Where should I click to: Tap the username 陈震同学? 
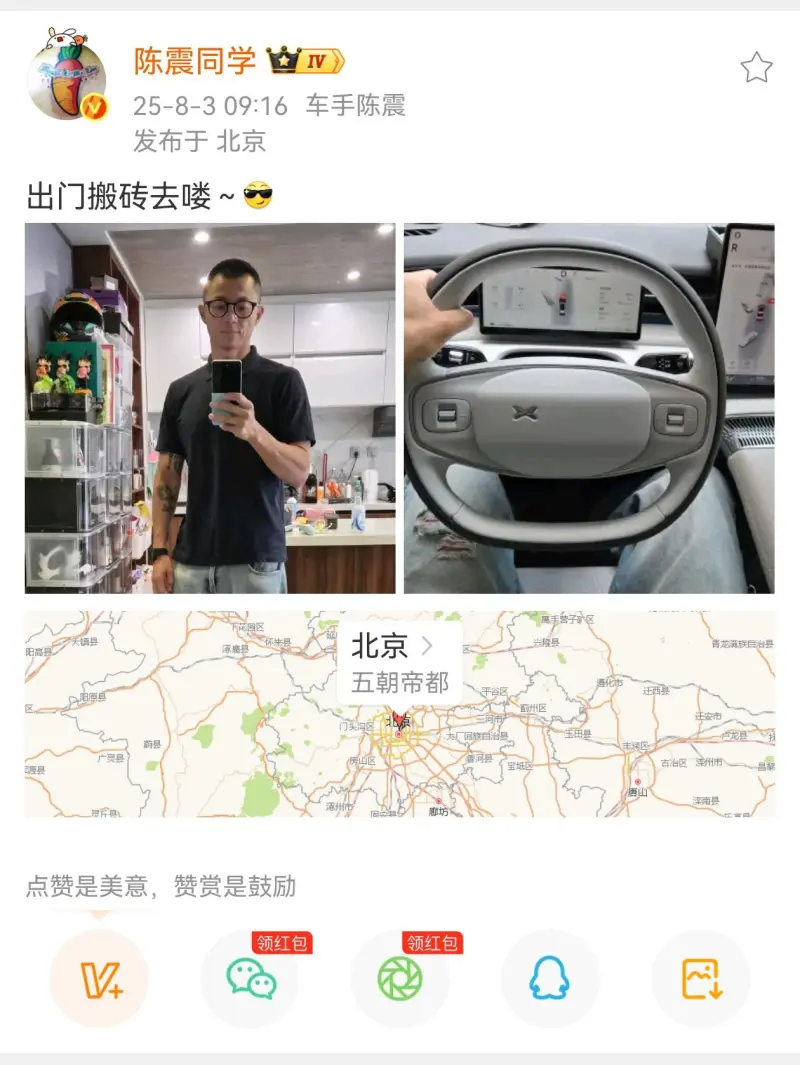[x=195, y=61]
